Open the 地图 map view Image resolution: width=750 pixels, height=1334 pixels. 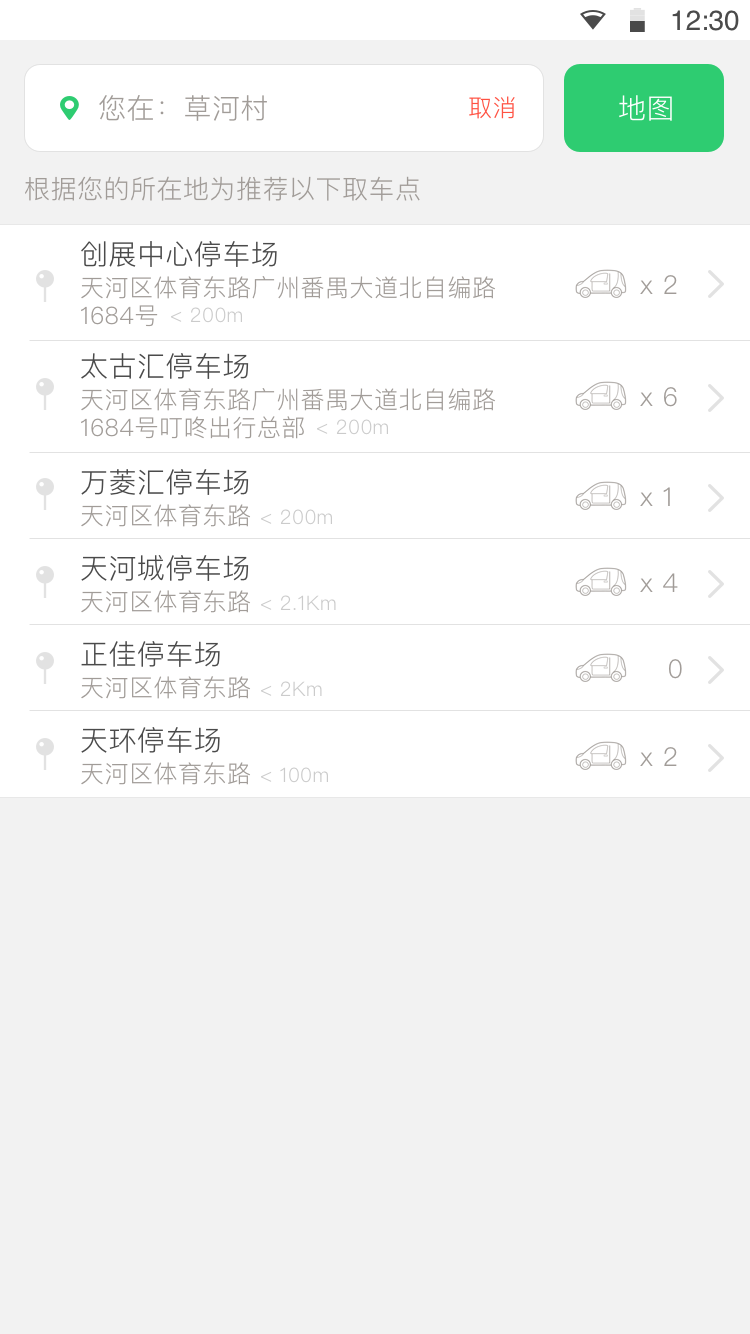pos(643,108)
